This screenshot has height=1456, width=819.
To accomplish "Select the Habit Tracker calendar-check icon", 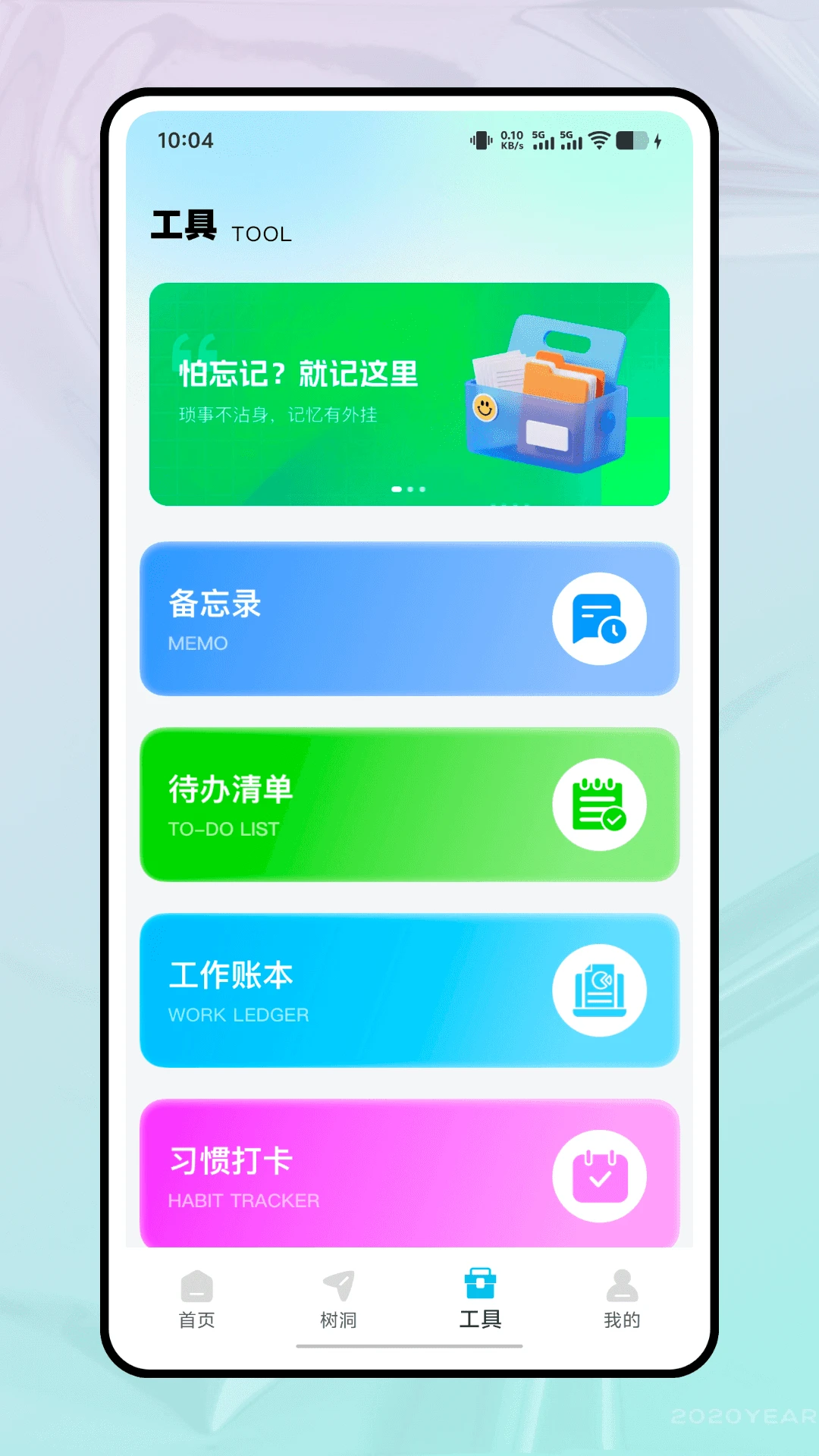I will tap(601, 1177).
